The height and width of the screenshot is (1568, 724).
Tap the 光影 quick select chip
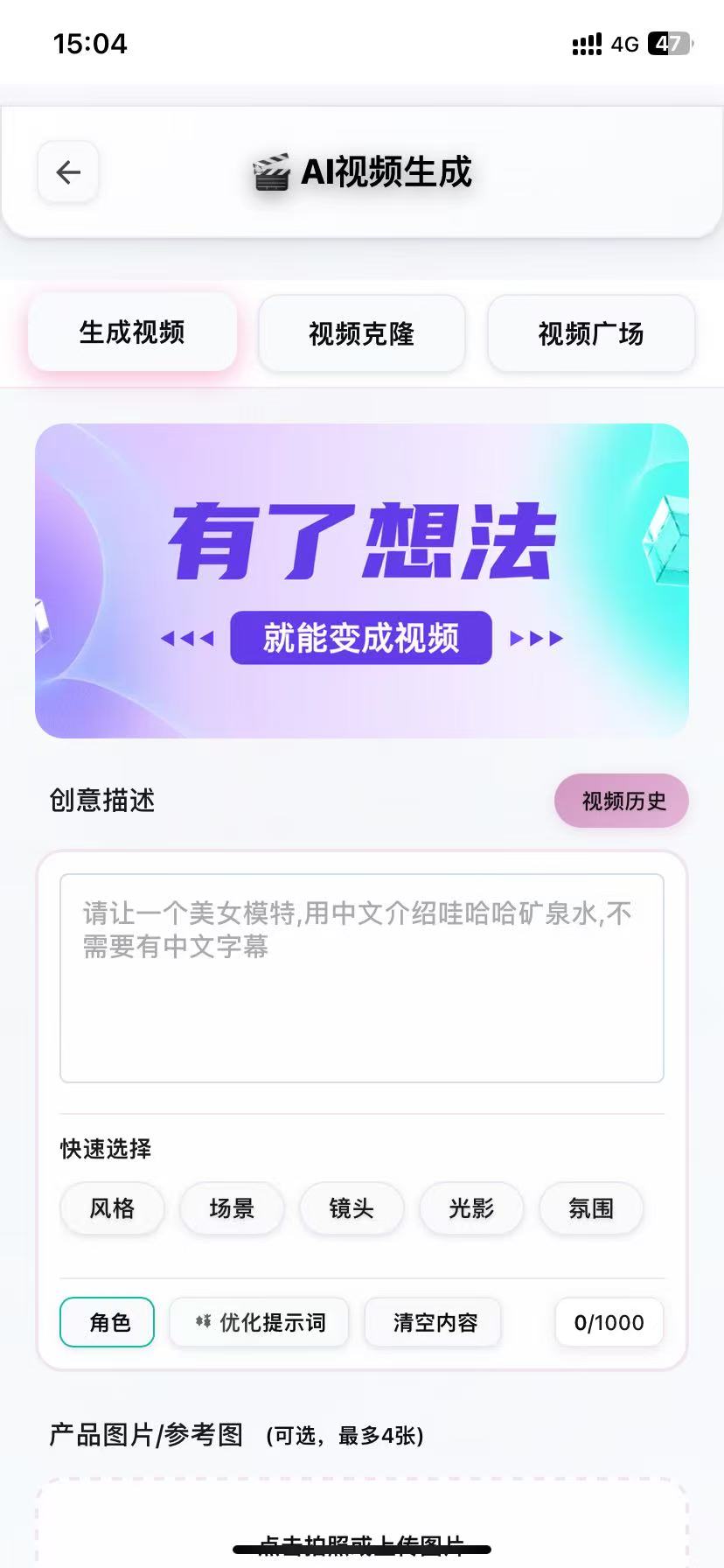coord(471,1208)
